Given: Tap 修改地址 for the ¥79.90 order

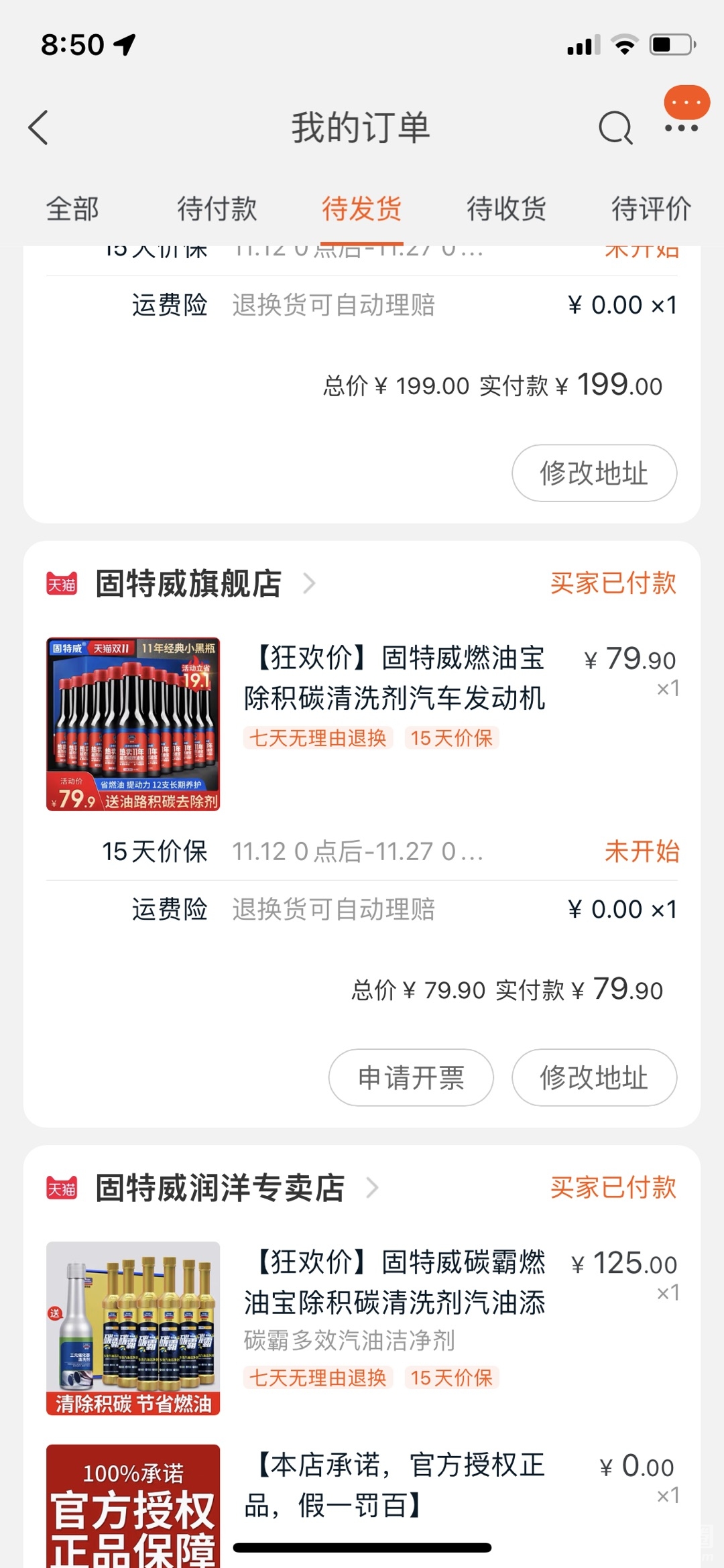Looking at the screenshot, I should (x=594, y=1077).
